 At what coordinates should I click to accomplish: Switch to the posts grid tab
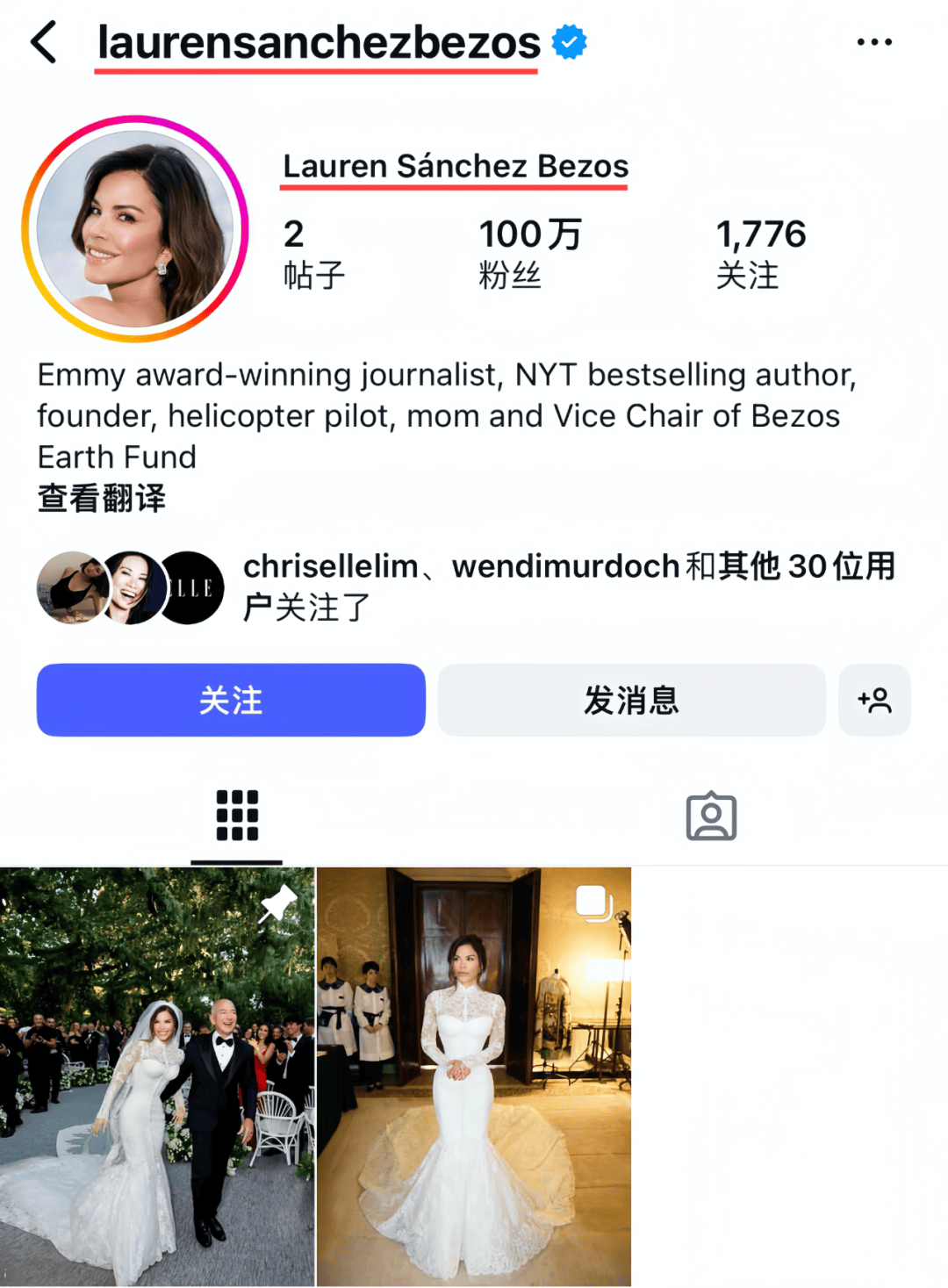(x=237, y=816)
